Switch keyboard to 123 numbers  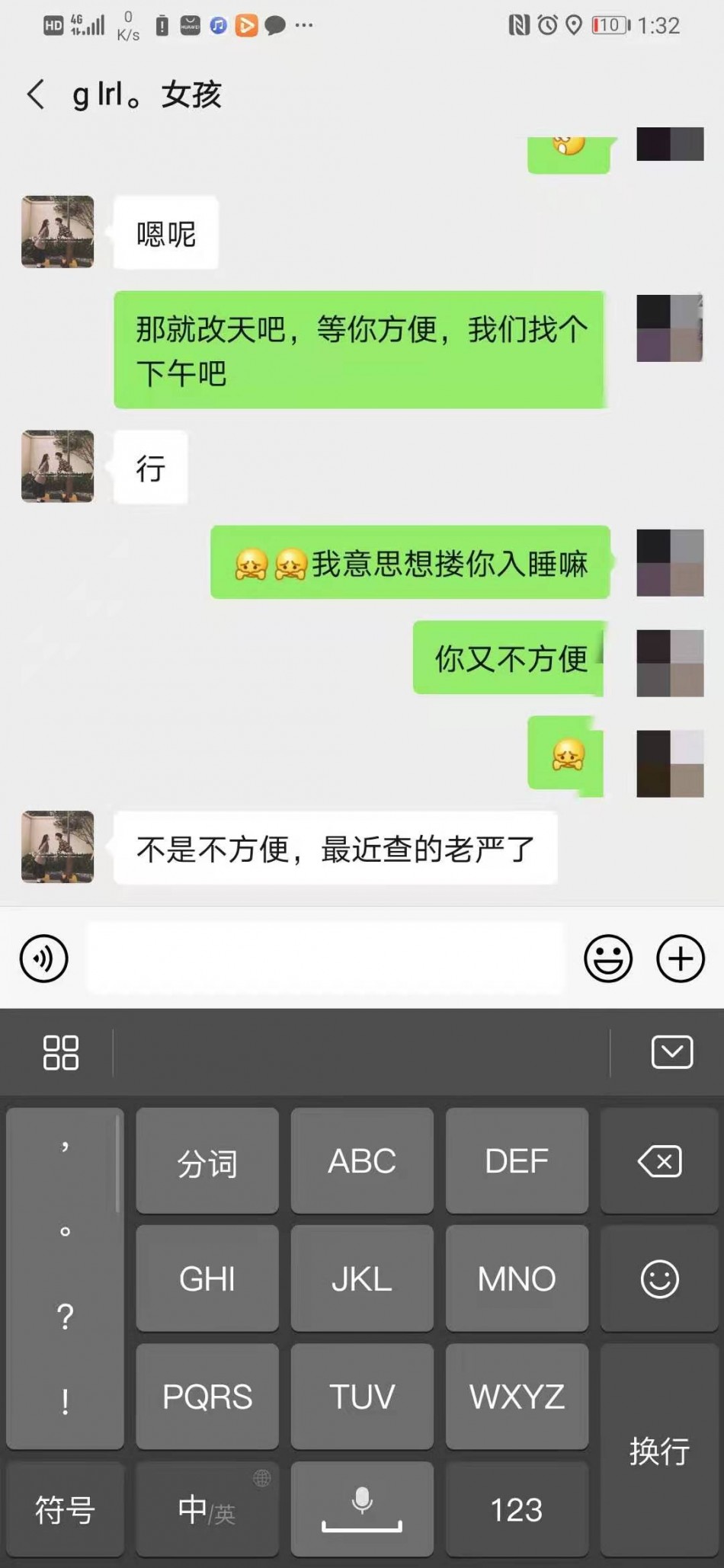516,1509
